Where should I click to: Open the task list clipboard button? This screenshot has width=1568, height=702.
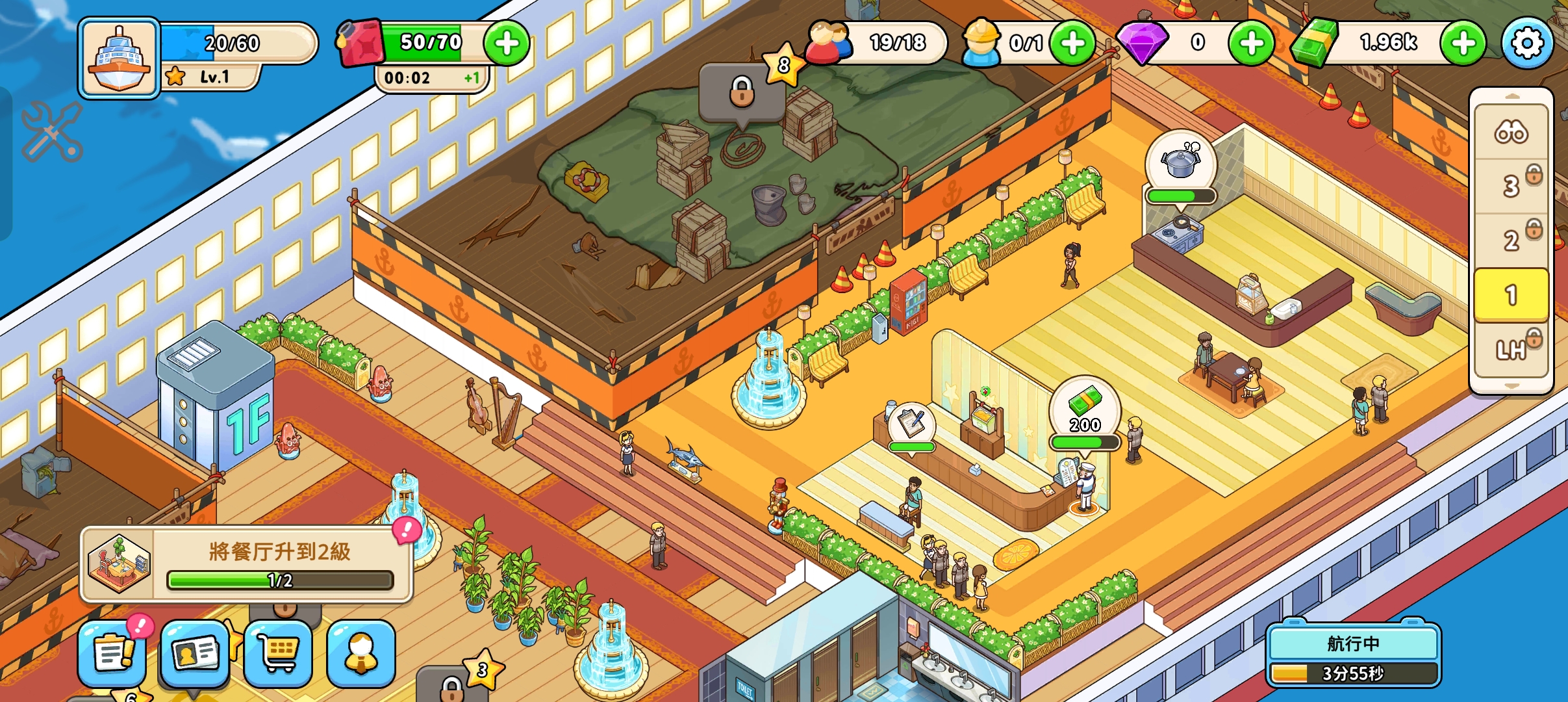[x=112, y=653]
